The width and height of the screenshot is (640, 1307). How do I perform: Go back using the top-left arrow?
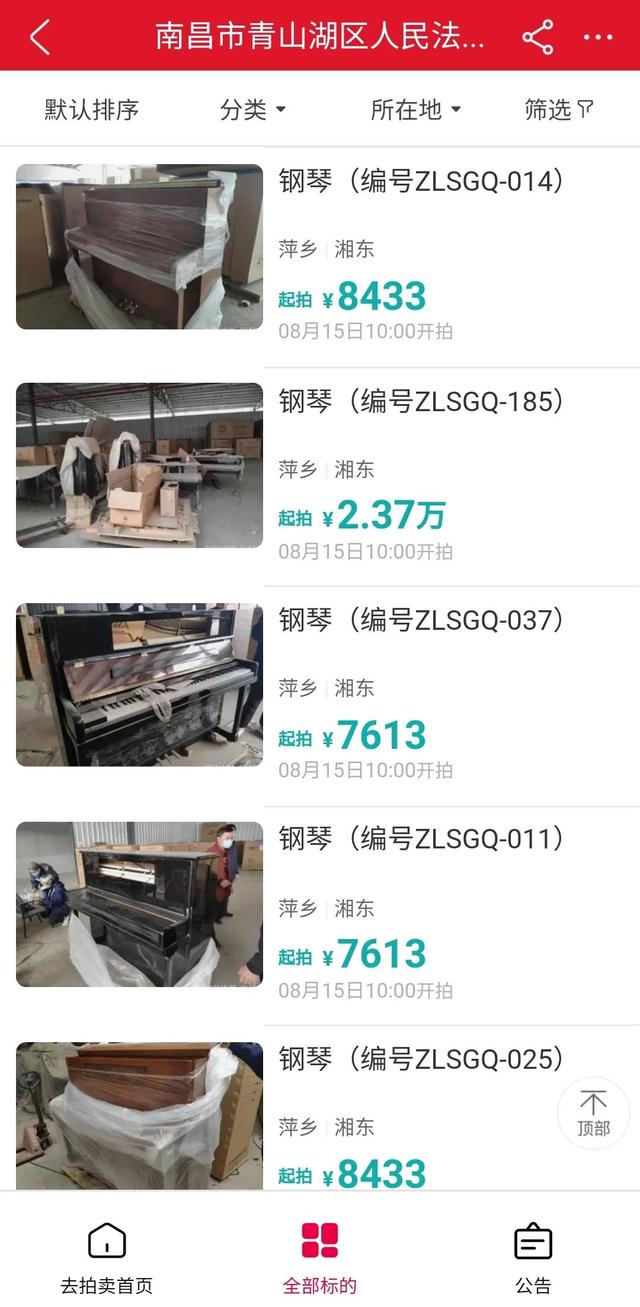click(39, 37)
